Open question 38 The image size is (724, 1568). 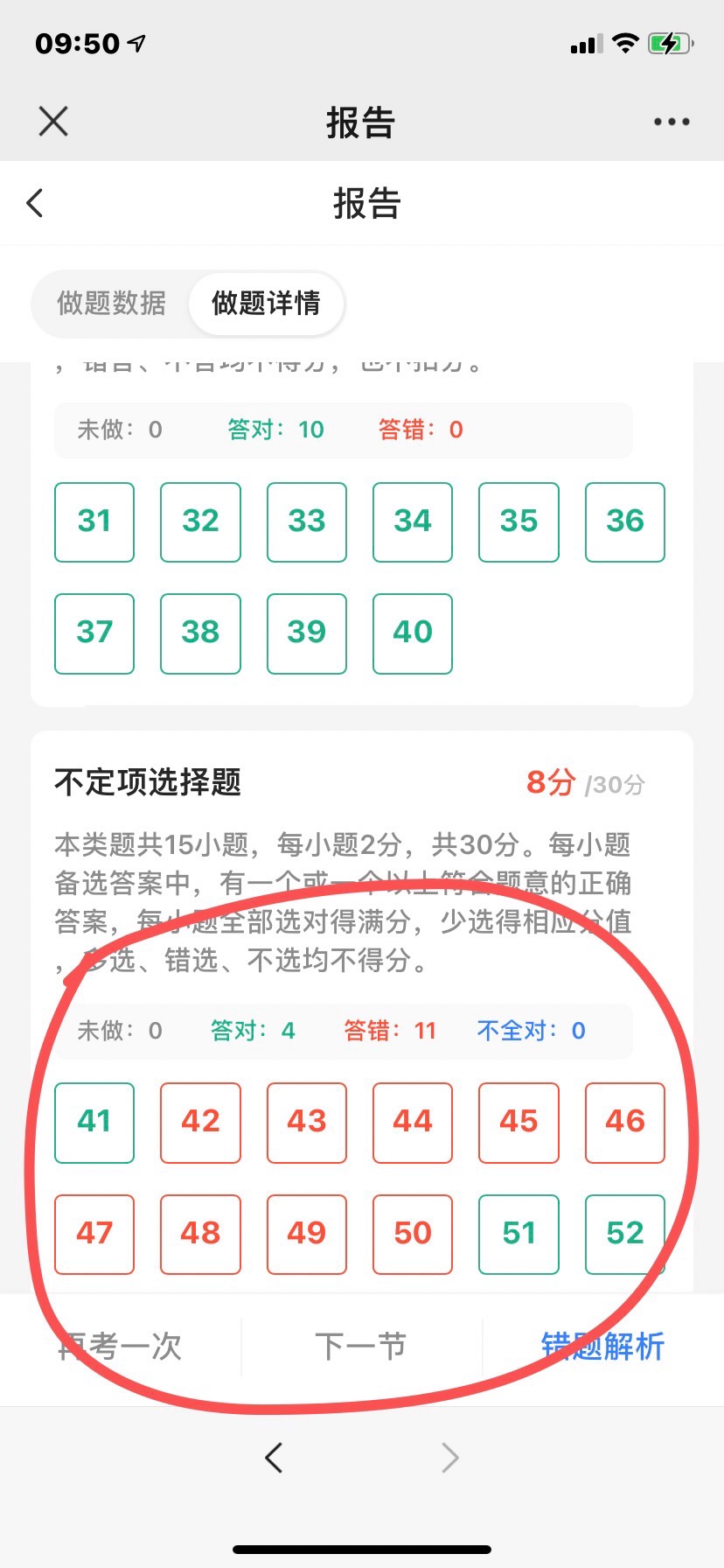click(x=200, y=633)
